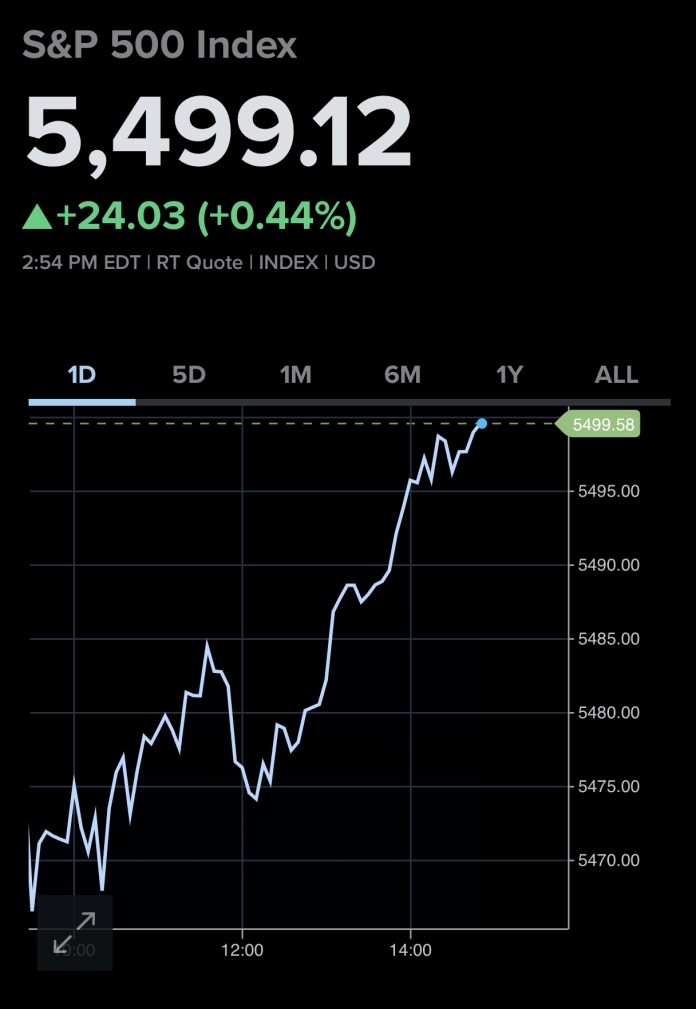This screenshot has height=1009, width=696.
Task: Select the ALL time range tab
Action: click(x=616, y=375)
